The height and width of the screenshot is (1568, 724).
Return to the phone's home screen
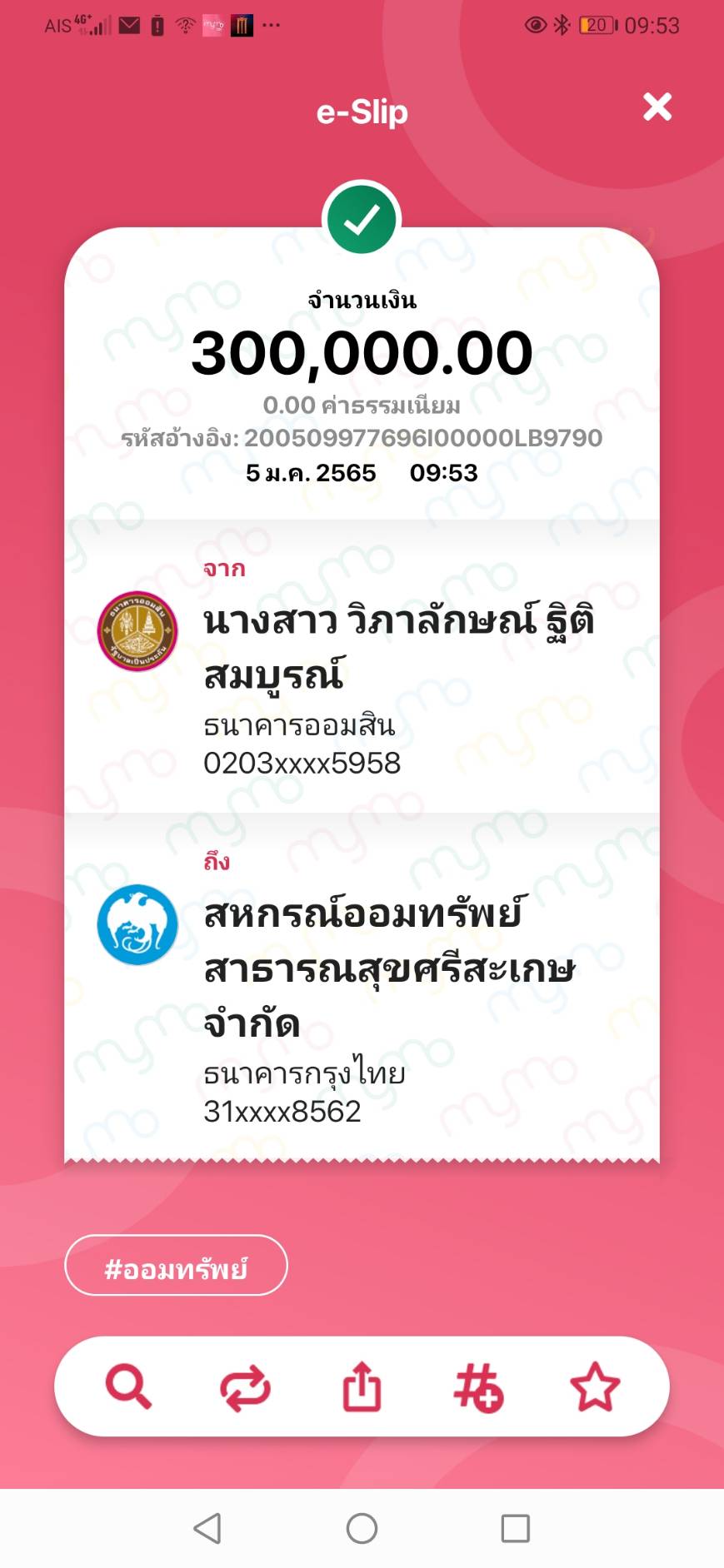[362, 1528]
